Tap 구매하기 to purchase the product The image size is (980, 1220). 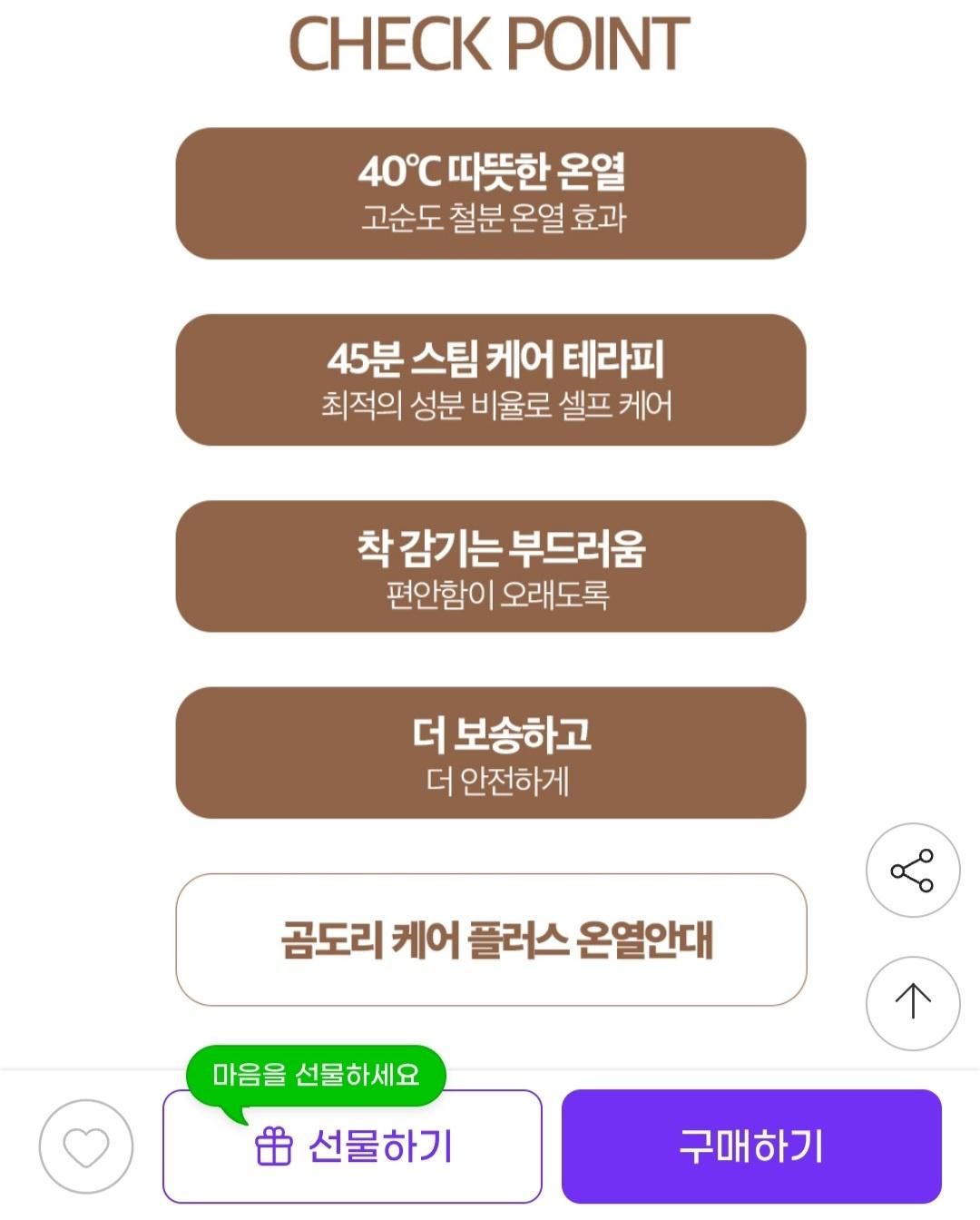coord(751,1146)
